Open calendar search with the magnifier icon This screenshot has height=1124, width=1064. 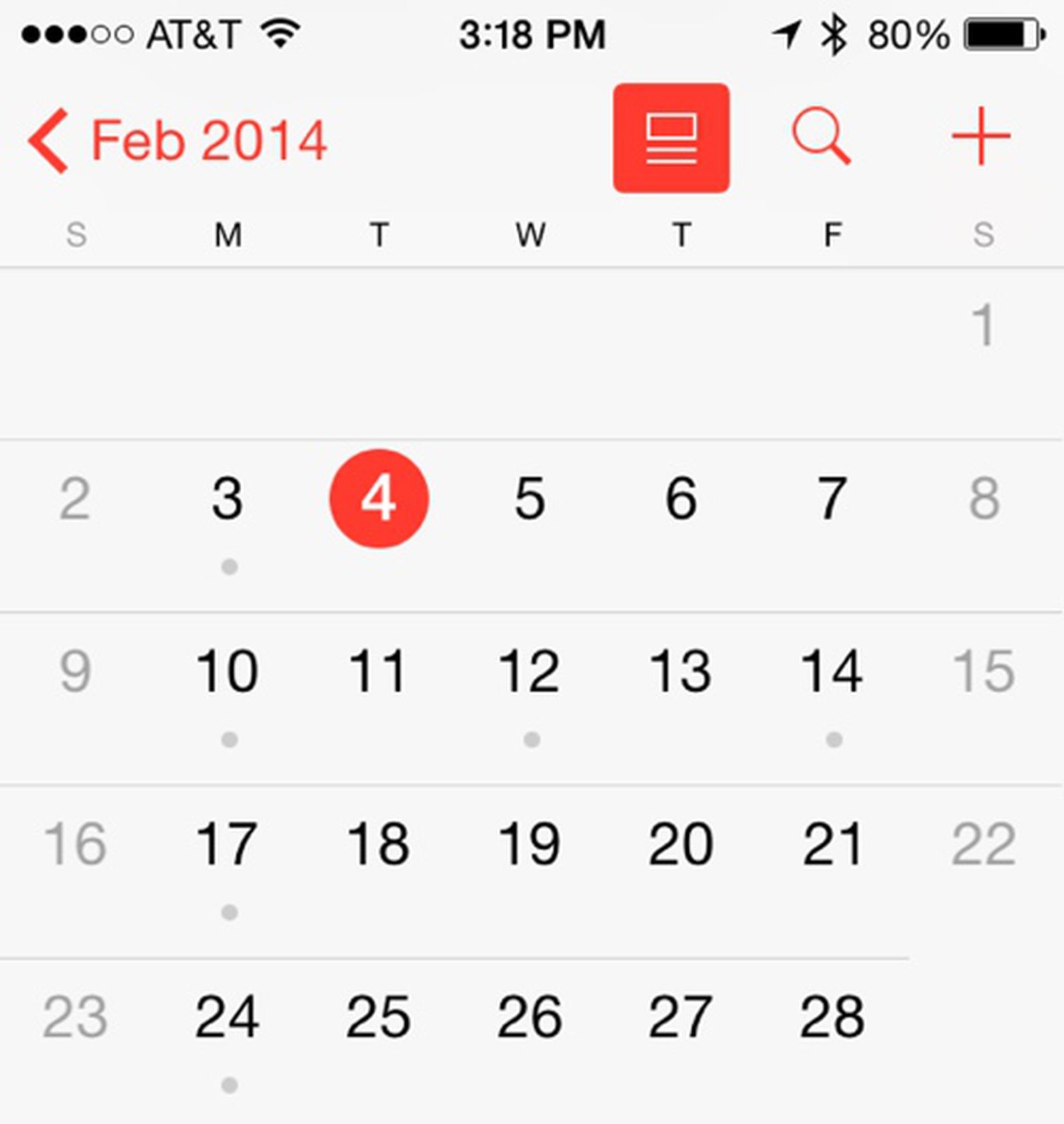[x=821, y=138]
